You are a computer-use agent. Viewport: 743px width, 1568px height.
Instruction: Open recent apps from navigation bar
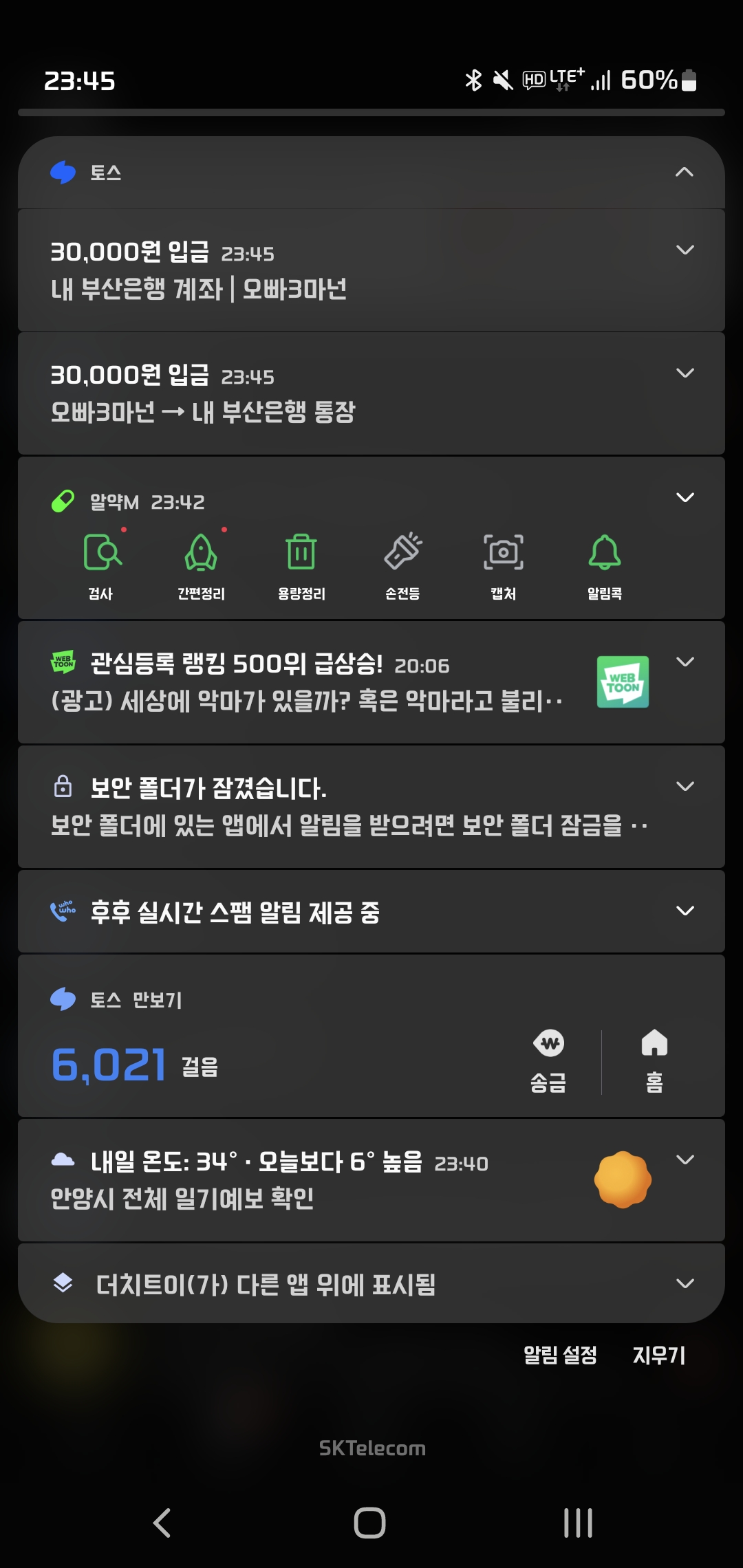[x=578, y=1523]
